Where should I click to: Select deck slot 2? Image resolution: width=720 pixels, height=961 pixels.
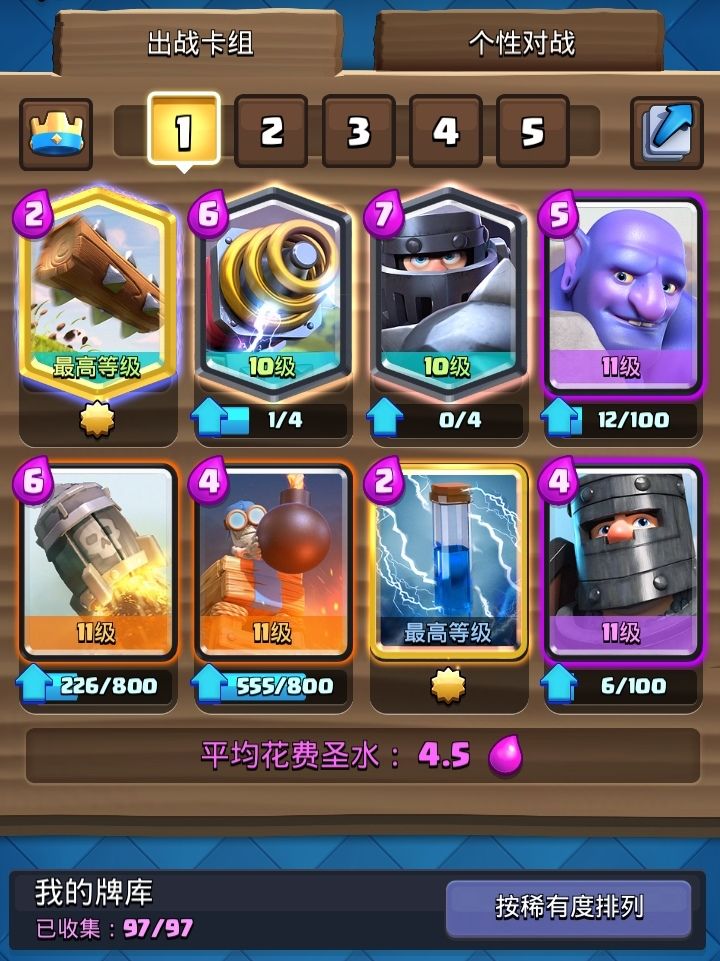(271, 132)
